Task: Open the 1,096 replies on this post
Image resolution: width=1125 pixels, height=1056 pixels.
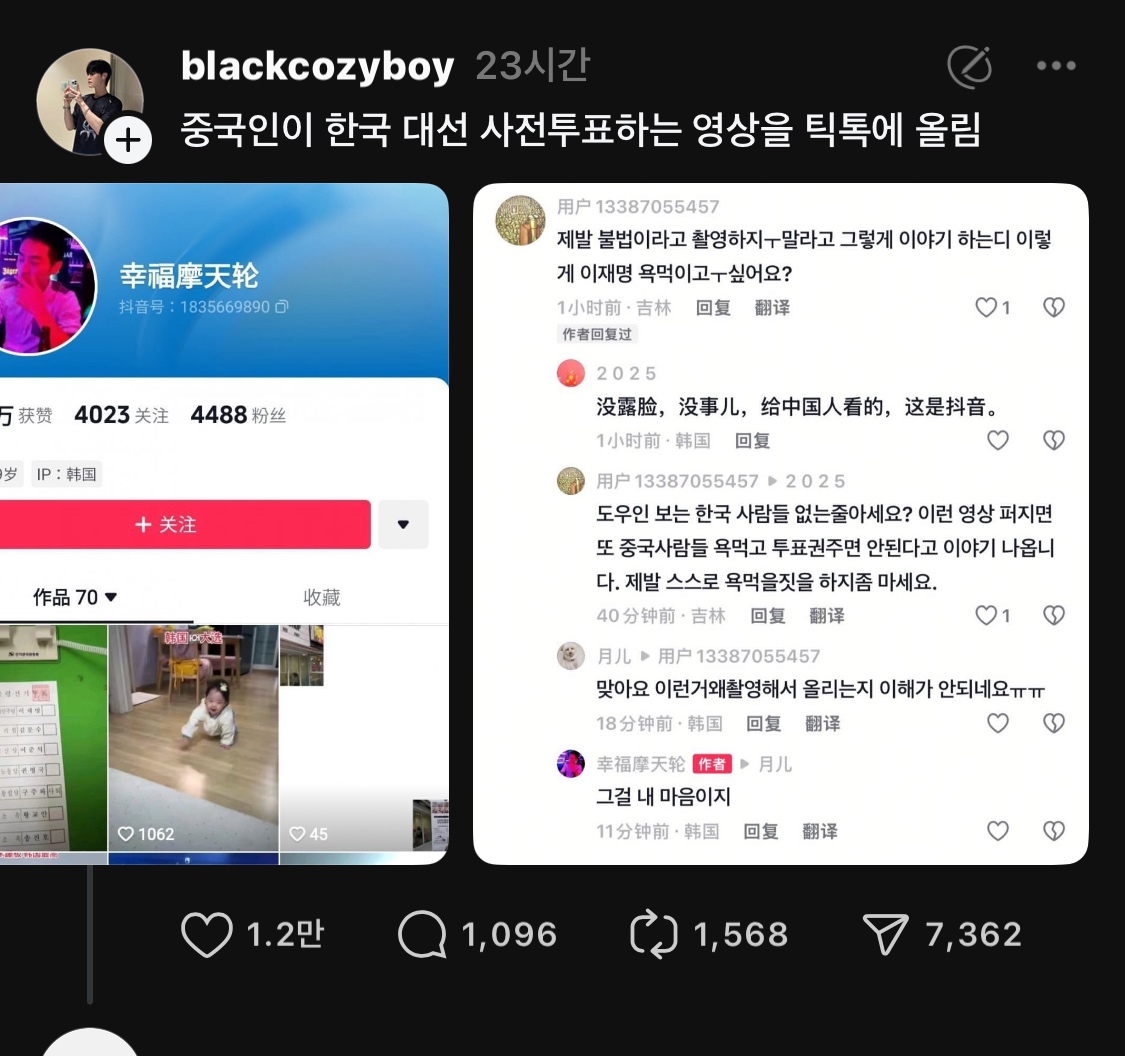Action: point(422,934)
